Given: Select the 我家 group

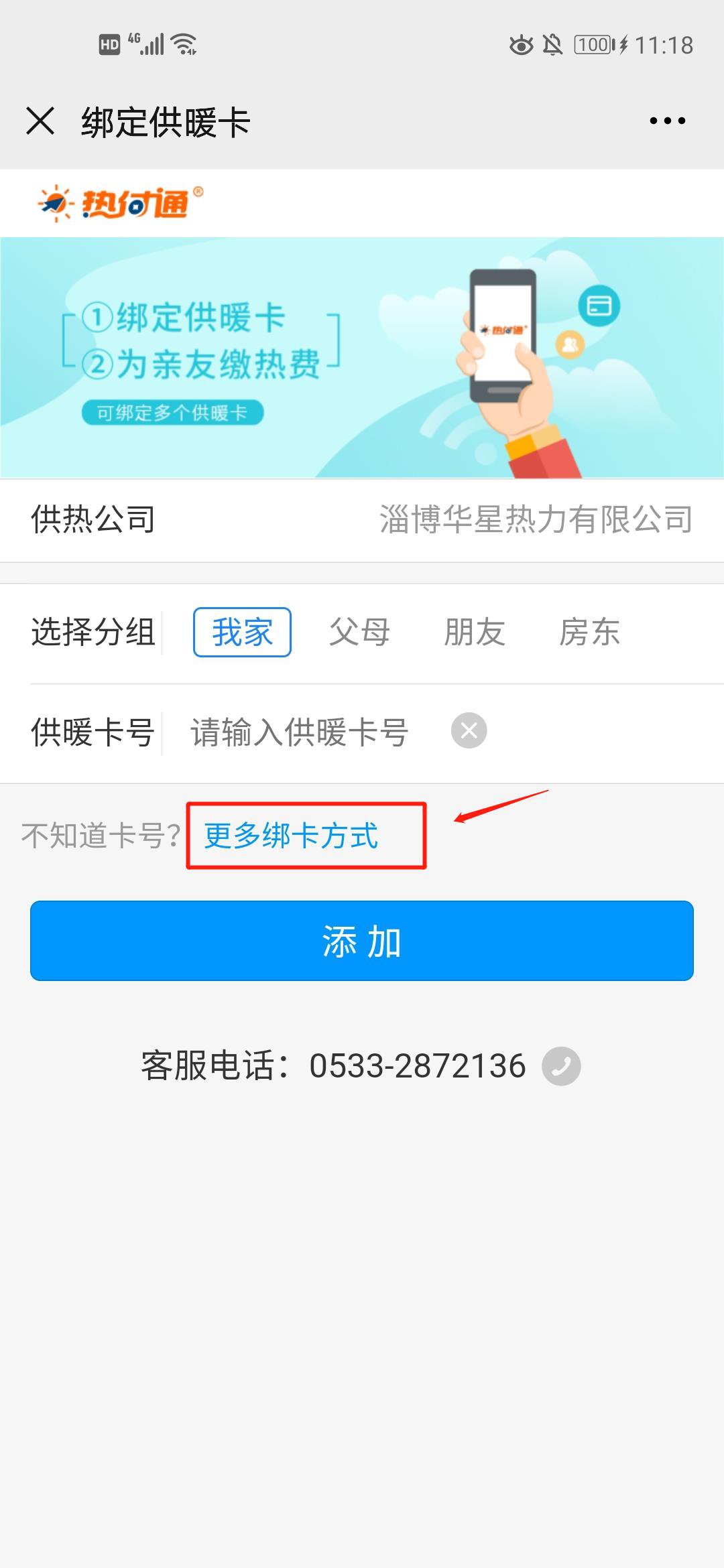Looking at the screenshot, I should 242,632.
